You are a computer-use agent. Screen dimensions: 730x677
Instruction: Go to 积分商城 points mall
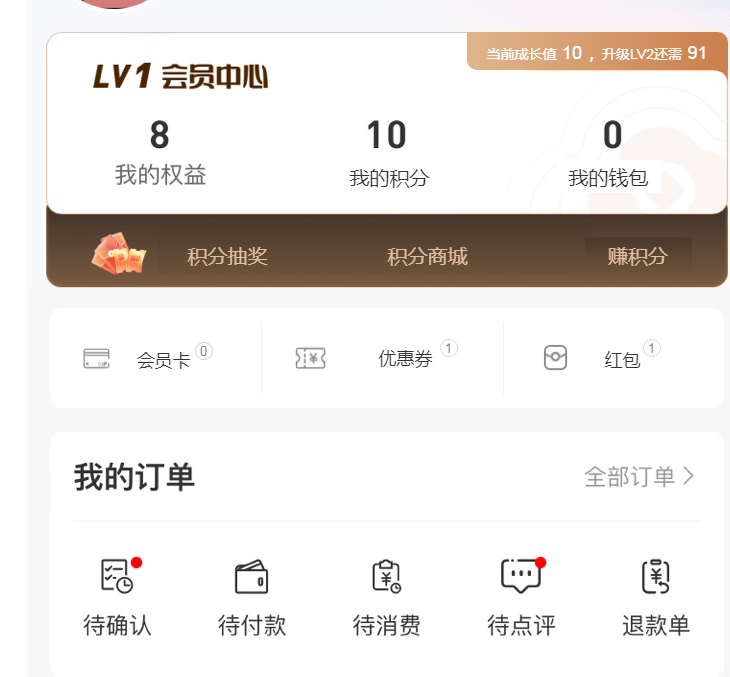point(427,257)
